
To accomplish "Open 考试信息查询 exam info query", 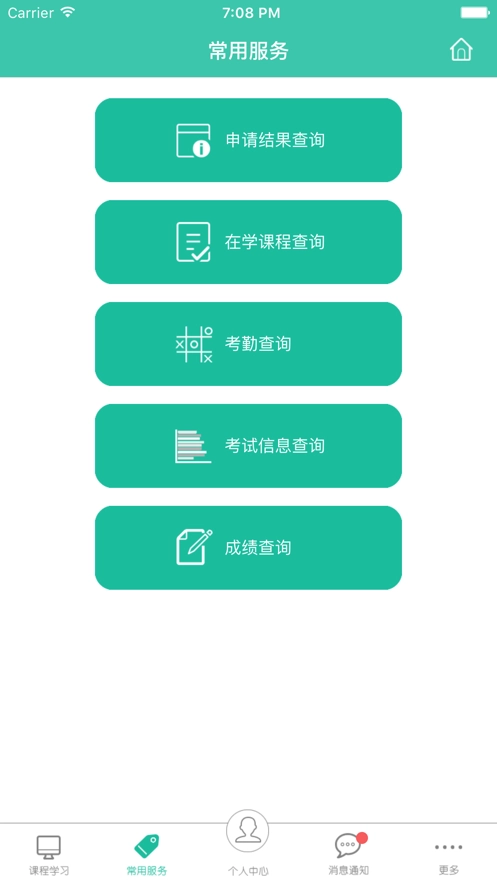I will [x=248, y=446].
